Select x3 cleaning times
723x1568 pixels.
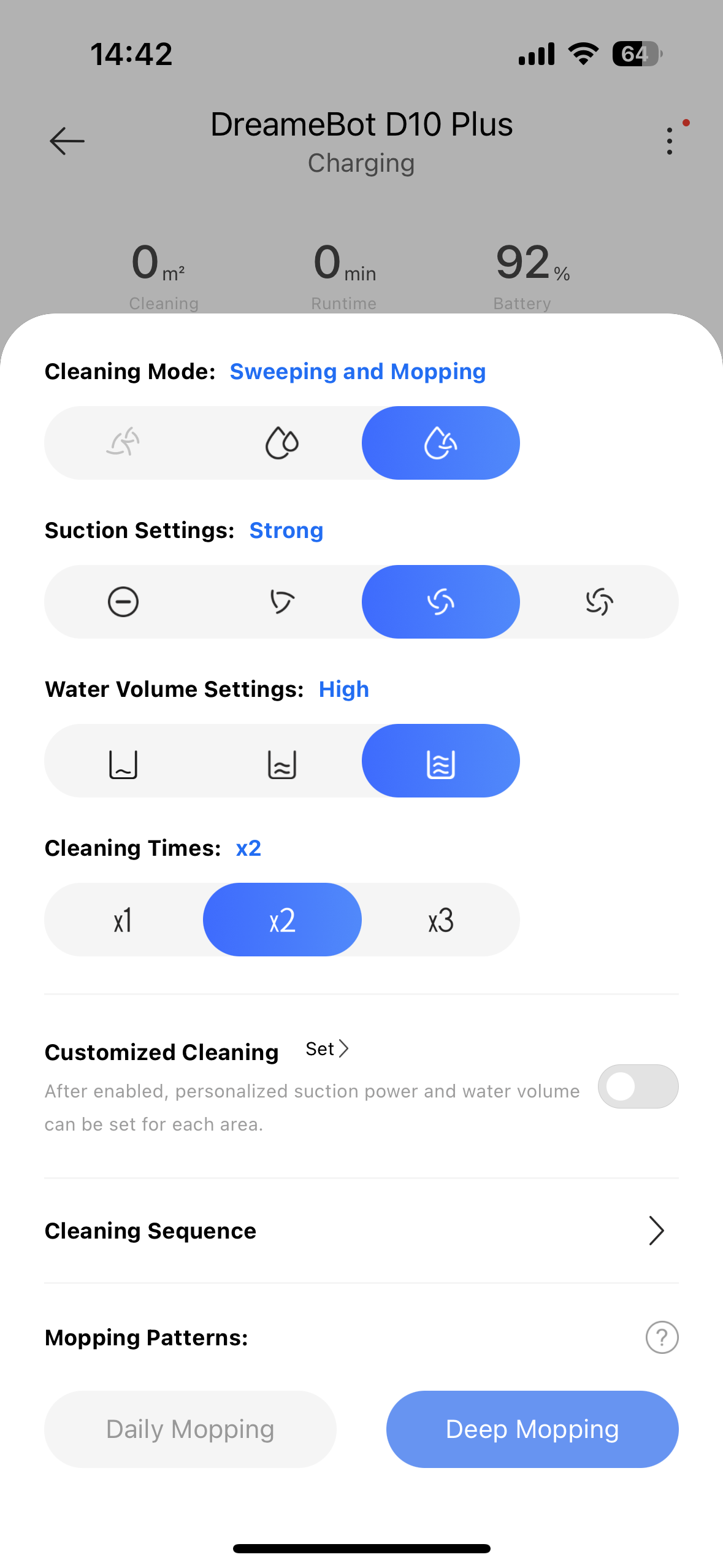coord(440,920)
